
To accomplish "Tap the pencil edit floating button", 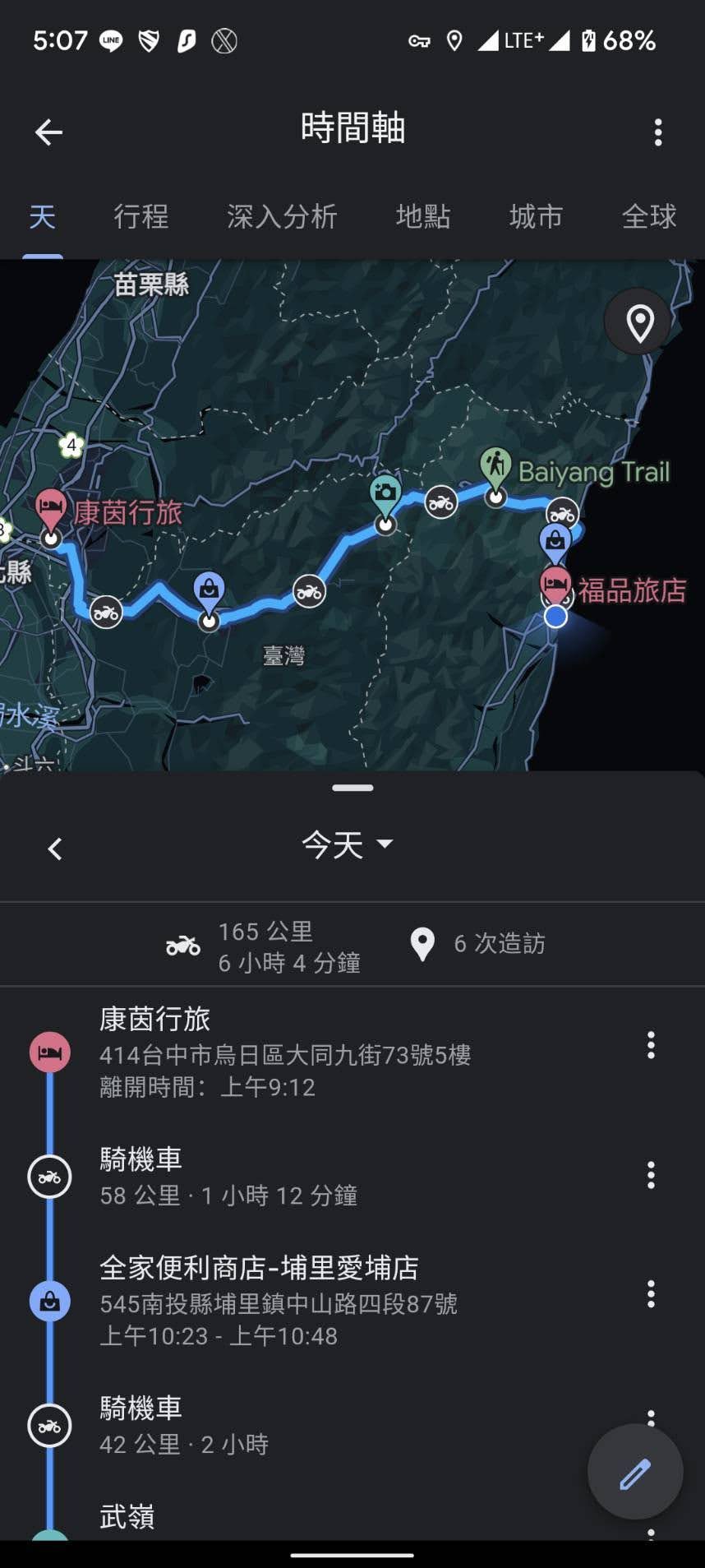I will click(634, 1472).
